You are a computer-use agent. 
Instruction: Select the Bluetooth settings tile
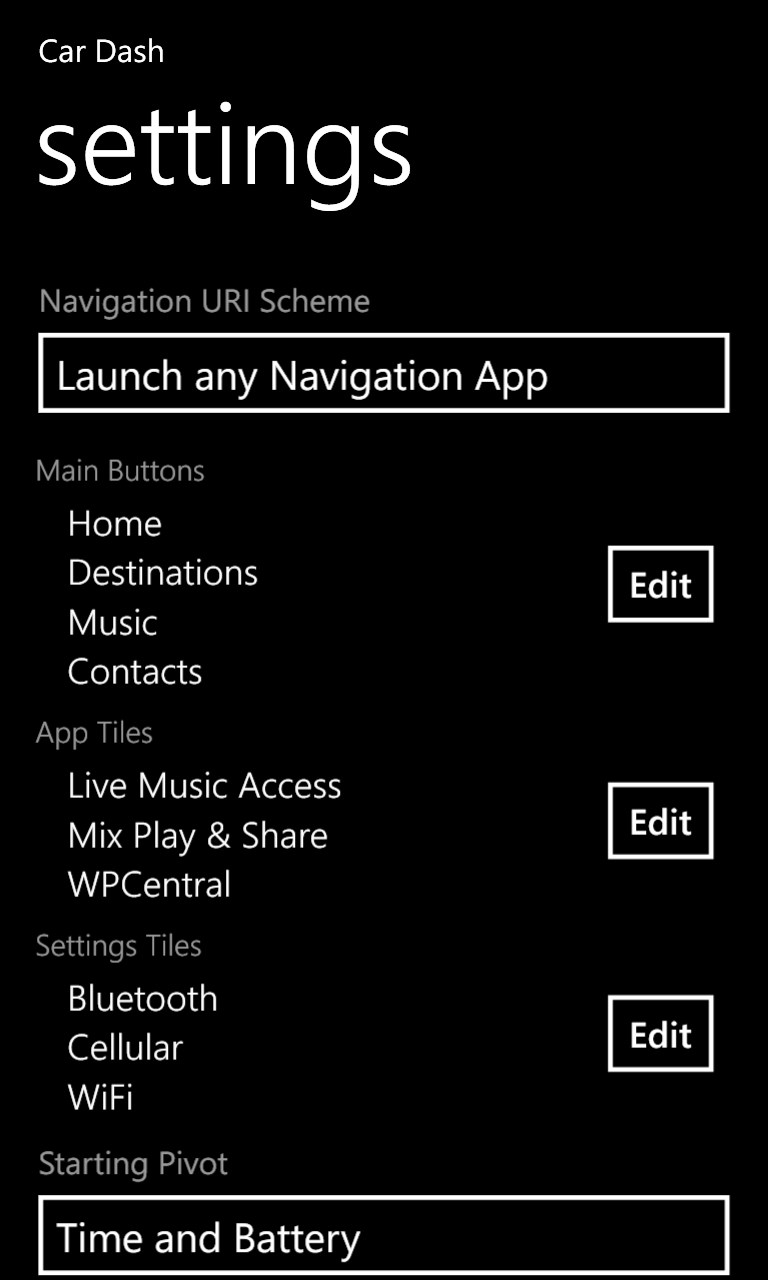tap(142, 998)
